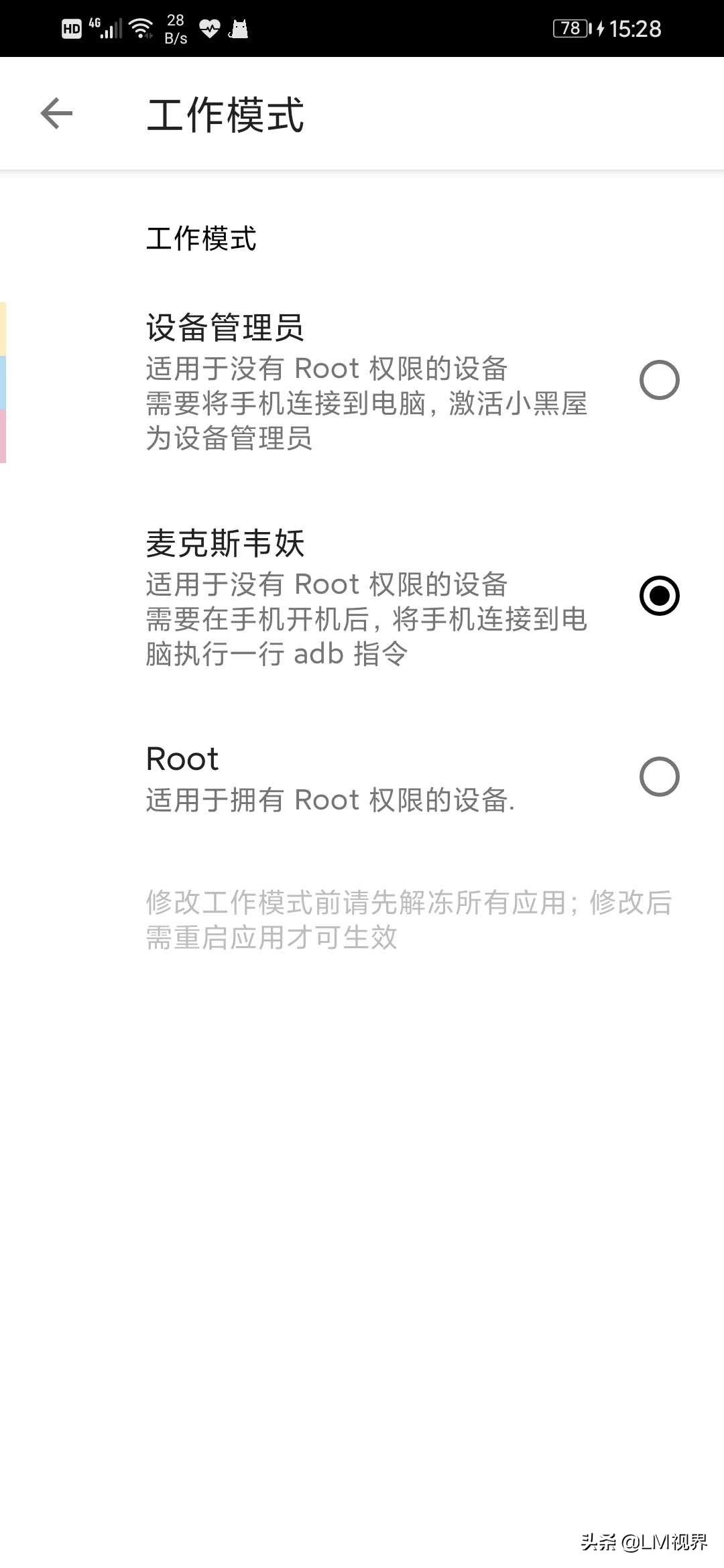Screen dimensions: 724x1568
Task: Click the back arrow to leave 工作模式
Action: click(x=57, y=113)
